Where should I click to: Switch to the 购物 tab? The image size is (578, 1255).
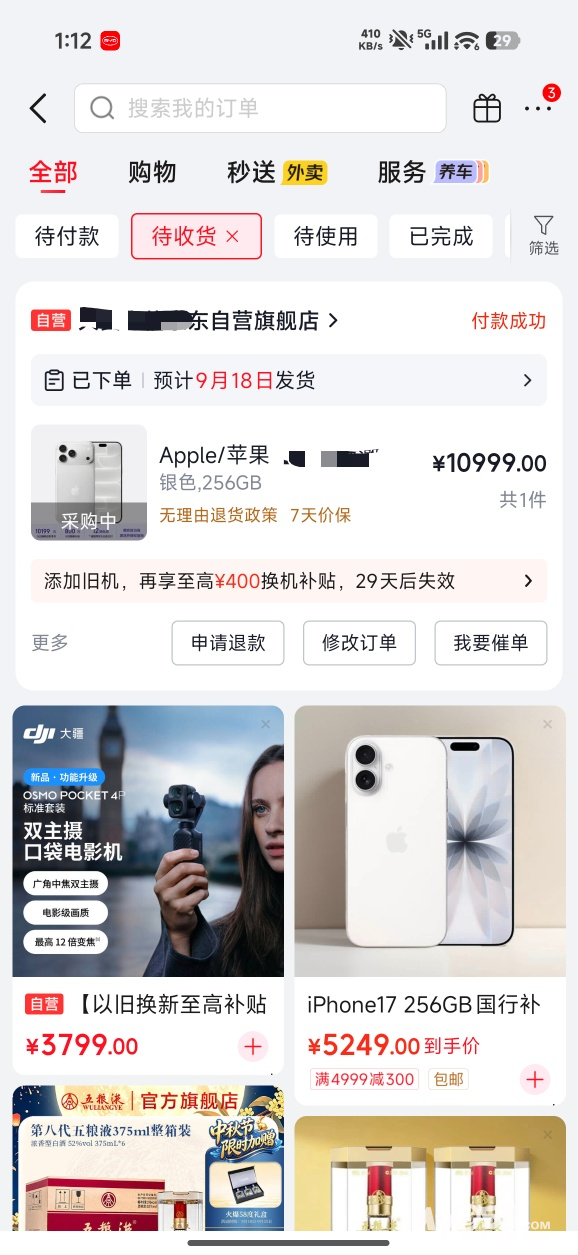tap(152, 172)
